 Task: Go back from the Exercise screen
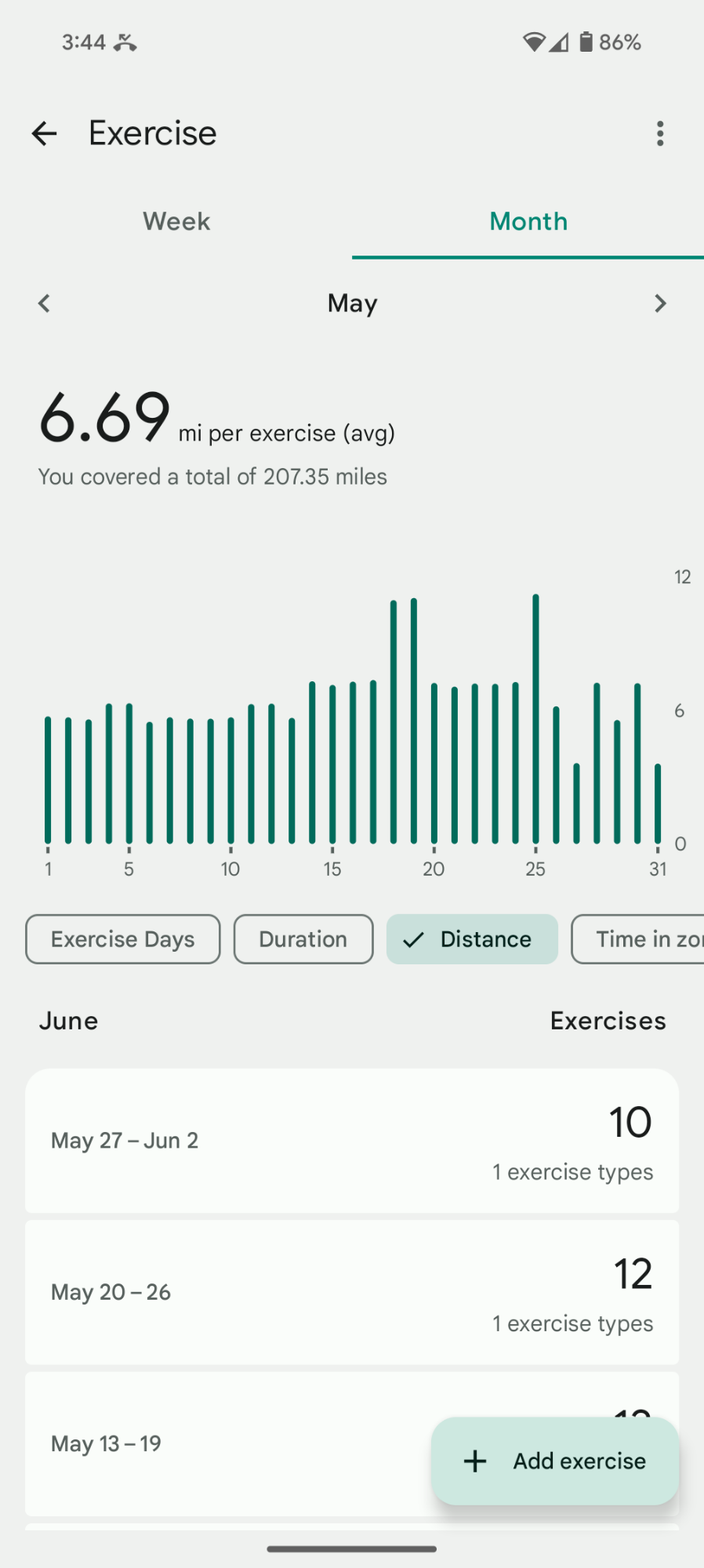coord(45,134)
